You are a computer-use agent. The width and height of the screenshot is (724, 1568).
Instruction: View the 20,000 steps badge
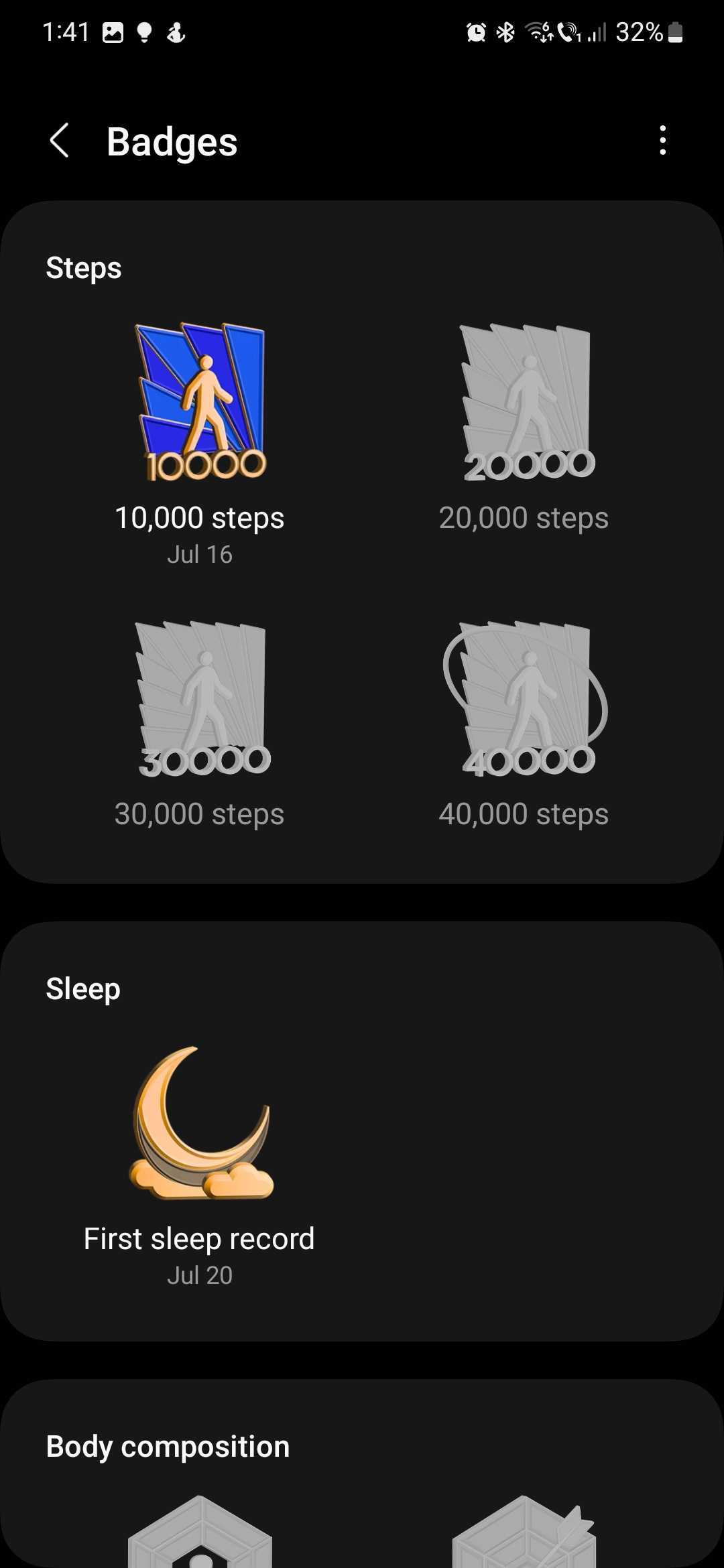pos(524,429)
